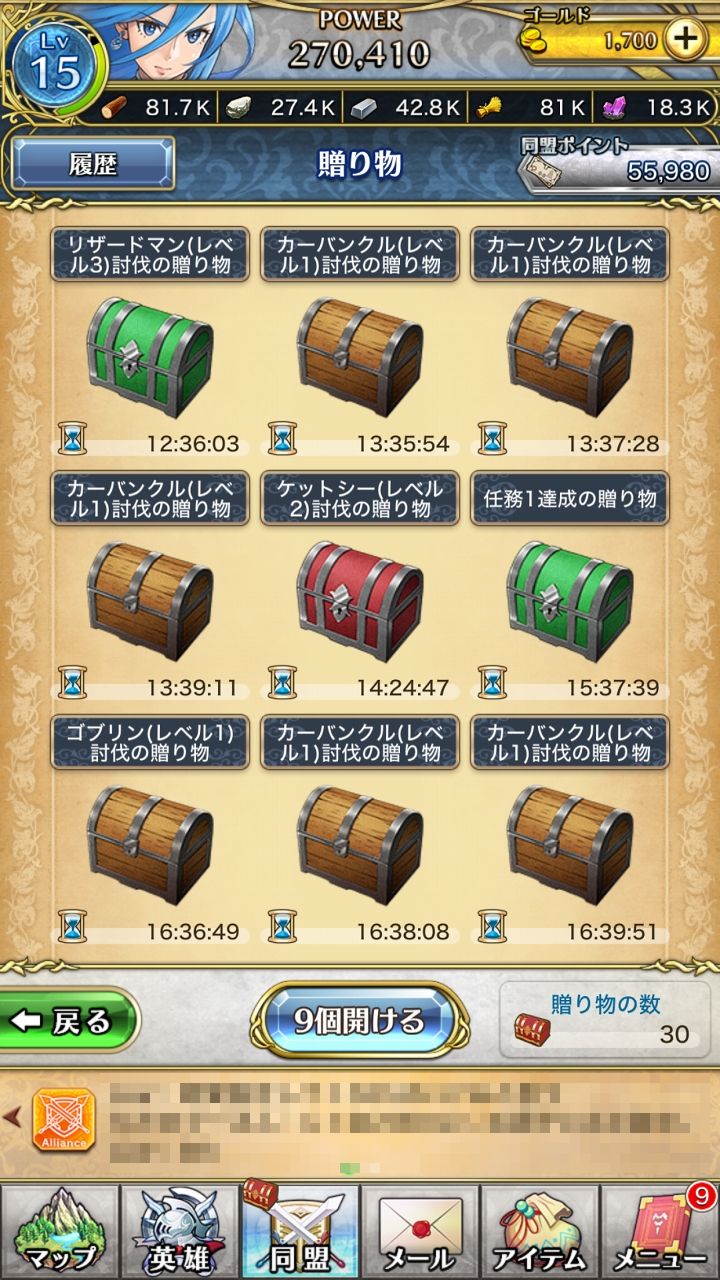The width and height of the screenshot is (720, 1280).
Task: Open the red chest for ケットシー(レベル2)討伐
Action: tap(360, 600)
